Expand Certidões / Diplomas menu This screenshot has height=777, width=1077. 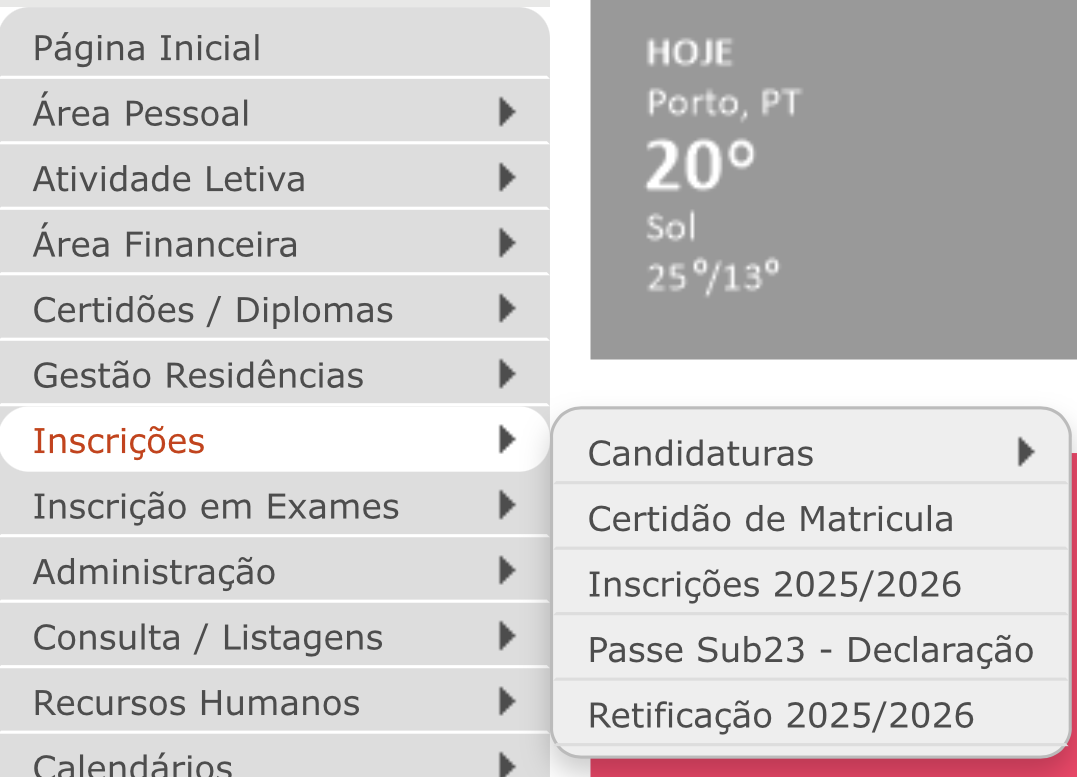click(x=213, y=310)
